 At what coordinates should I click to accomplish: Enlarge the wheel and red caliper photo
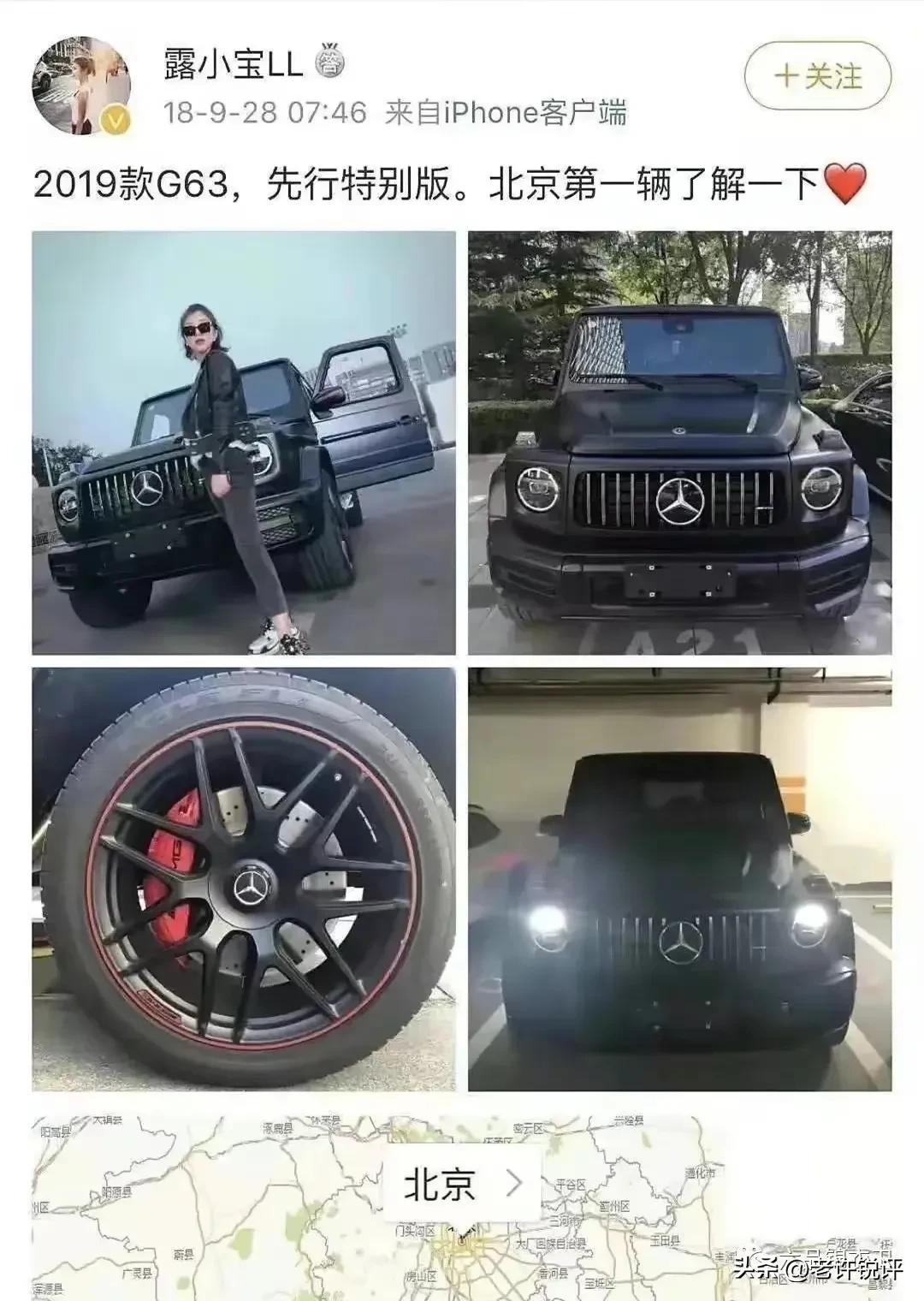(244, 878)
